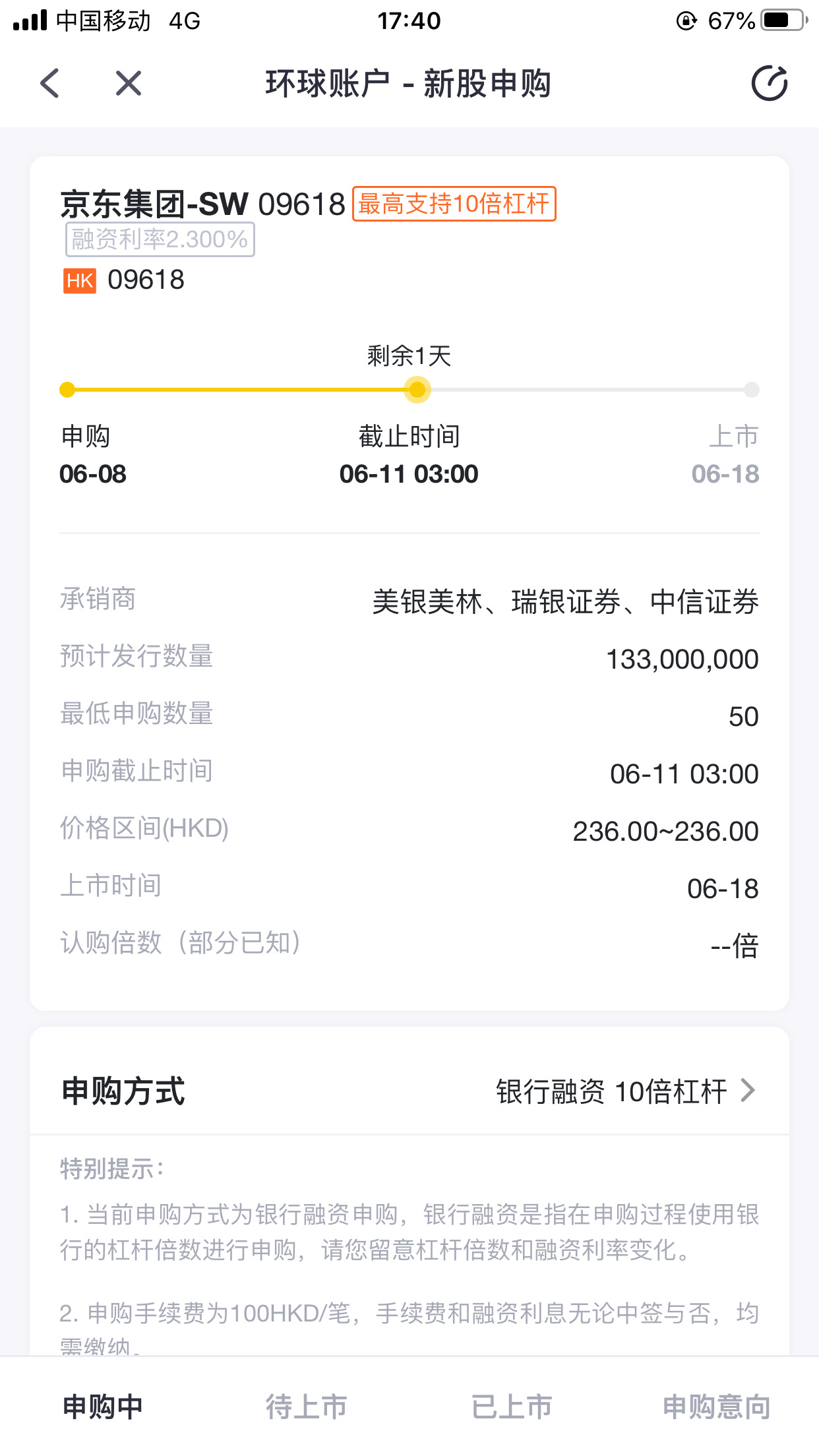Screen dimensions: 819x1456
Task: Refresh the IPO subscription page
Action: (769, 84)
